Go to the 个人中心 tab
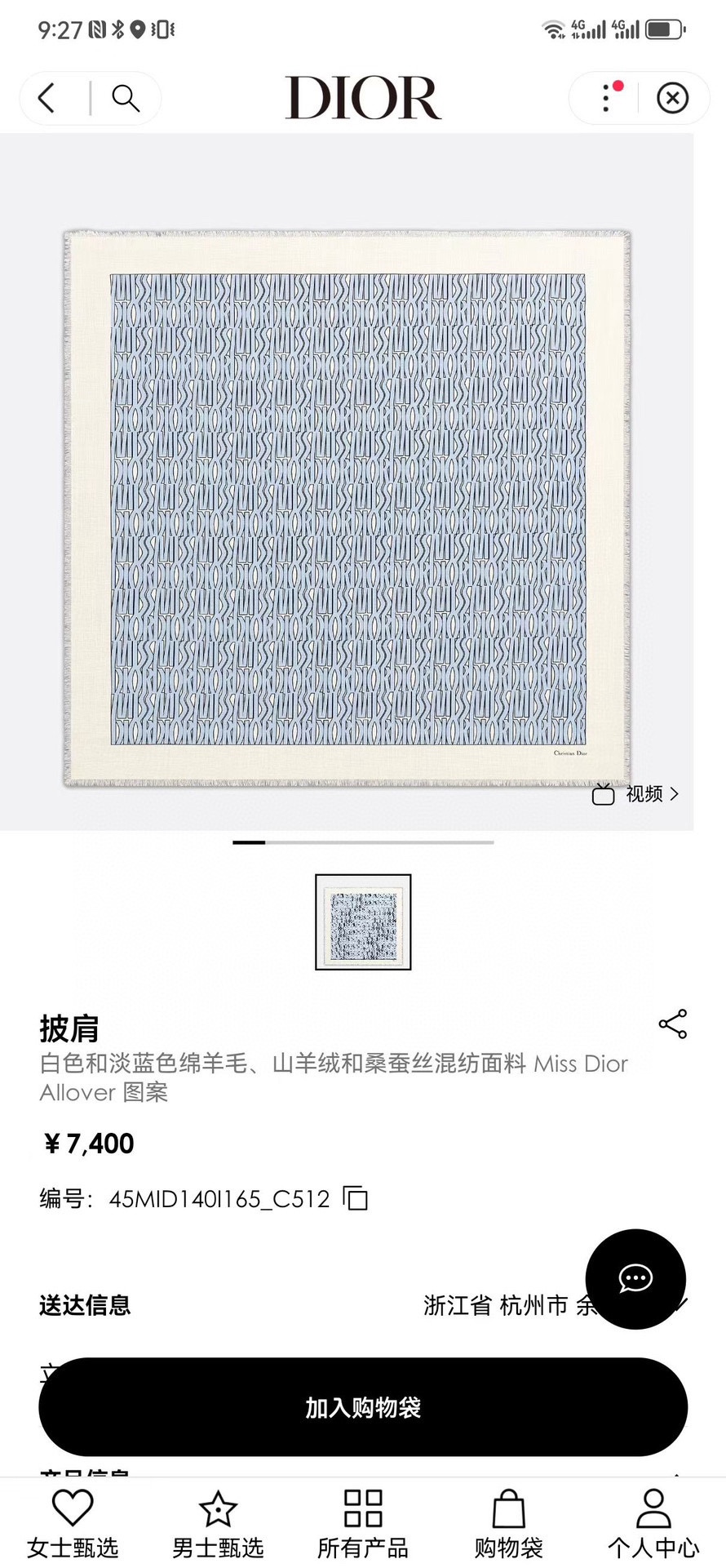This screenshot has height=1568, width=726. tap(653, 1523)
